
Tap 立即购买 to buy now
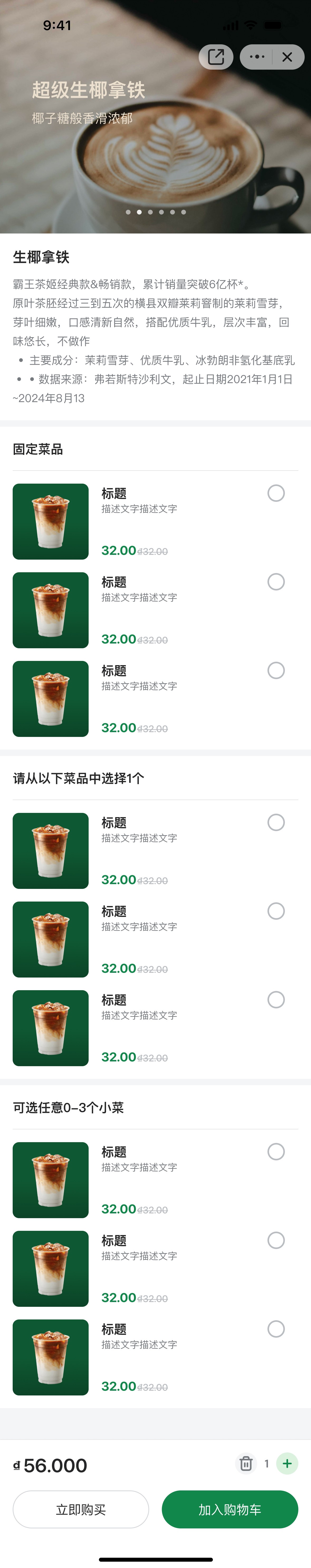(81, 1510)
